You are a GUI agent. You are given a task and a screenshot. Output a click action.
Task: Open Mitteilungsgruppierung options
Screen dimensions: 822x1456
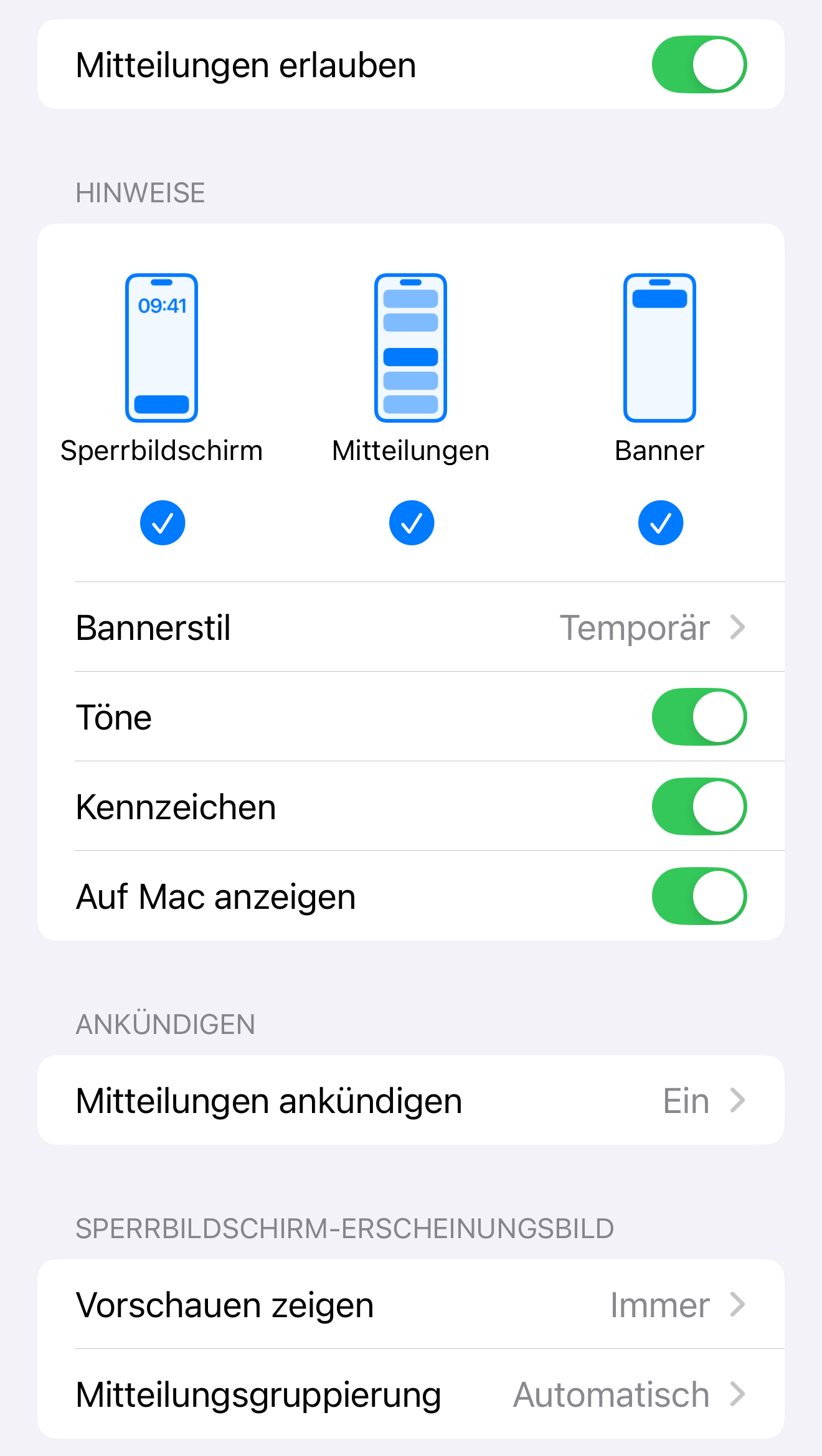pyautogui.click(x=411, y=1394)
